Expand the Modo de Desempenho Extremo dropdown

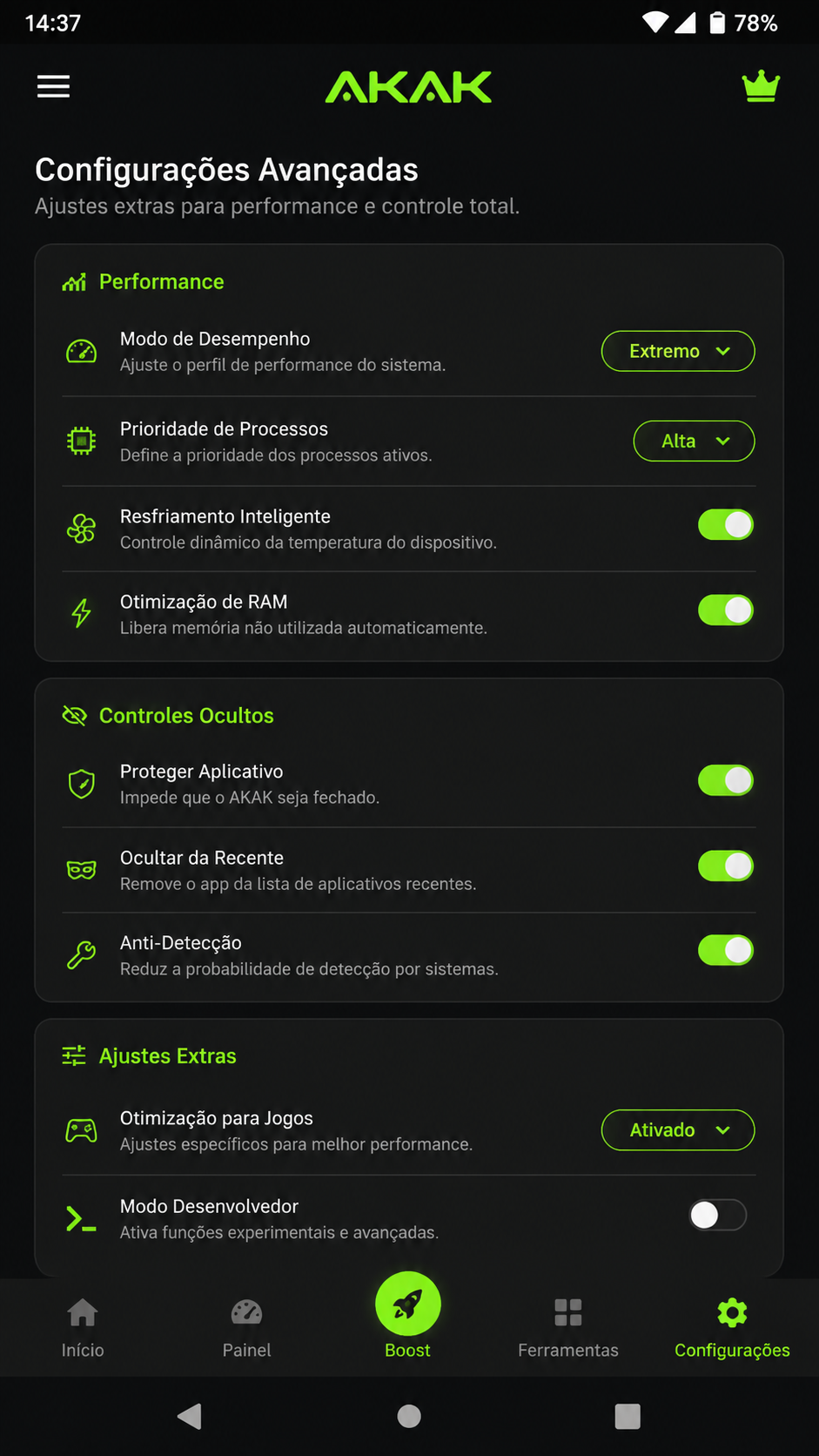678,351
